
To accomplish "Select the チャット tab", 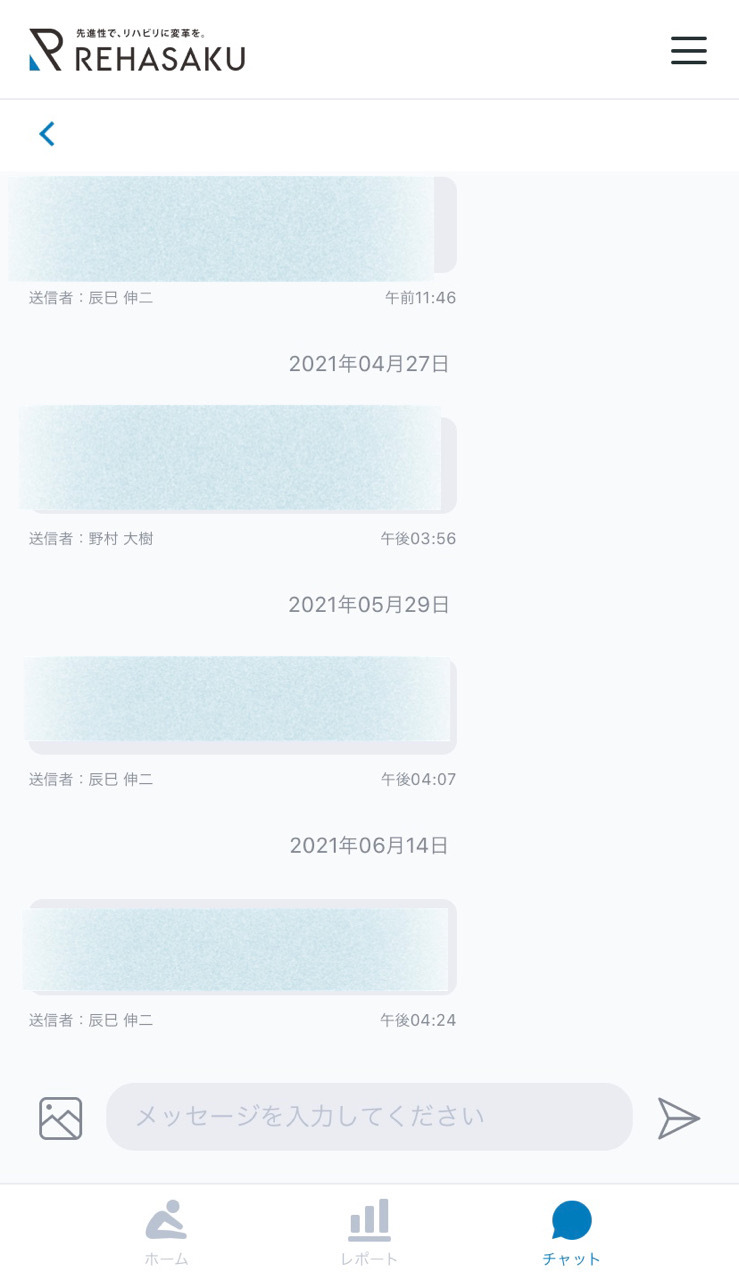I will click(571, 1233).
